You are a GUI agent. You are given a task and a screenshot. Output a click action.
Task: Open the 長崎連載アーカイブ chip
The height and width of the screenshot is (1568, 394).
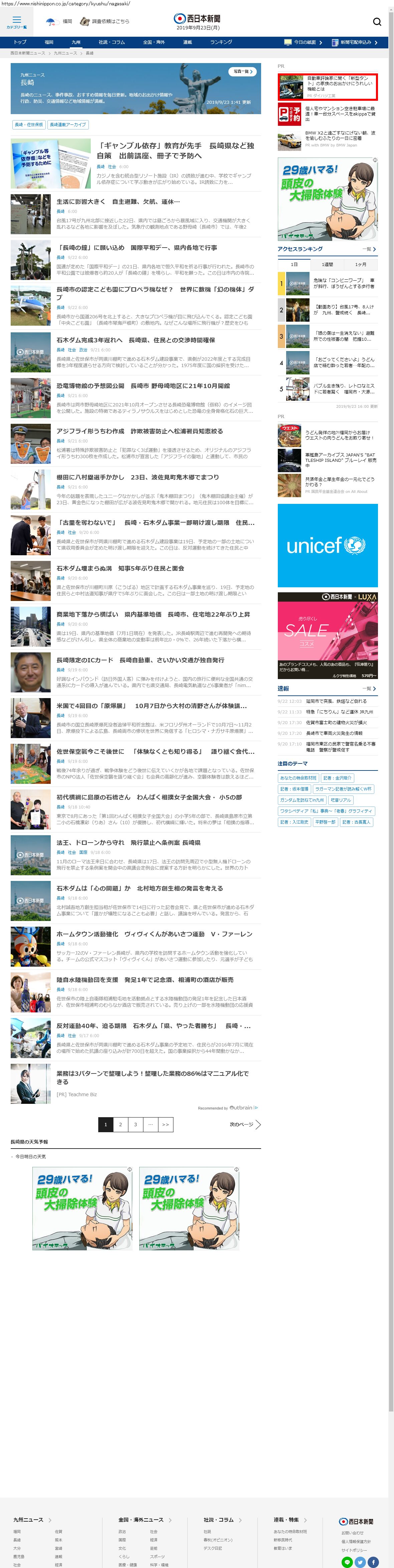click(x=67, y=125)
